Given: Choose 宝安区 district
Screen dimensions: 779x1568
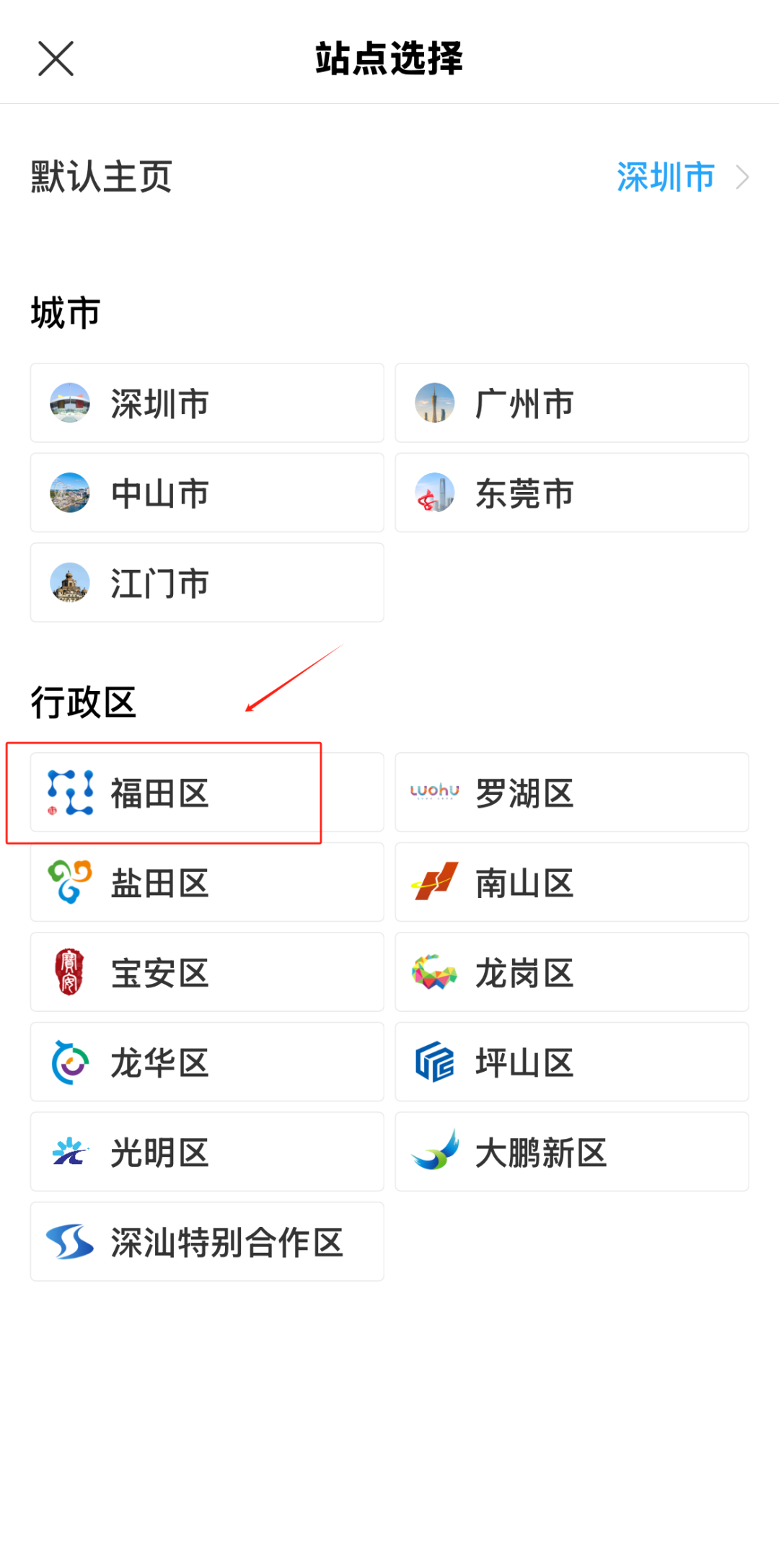Looking at the screenshot, I should coord(207,972).
